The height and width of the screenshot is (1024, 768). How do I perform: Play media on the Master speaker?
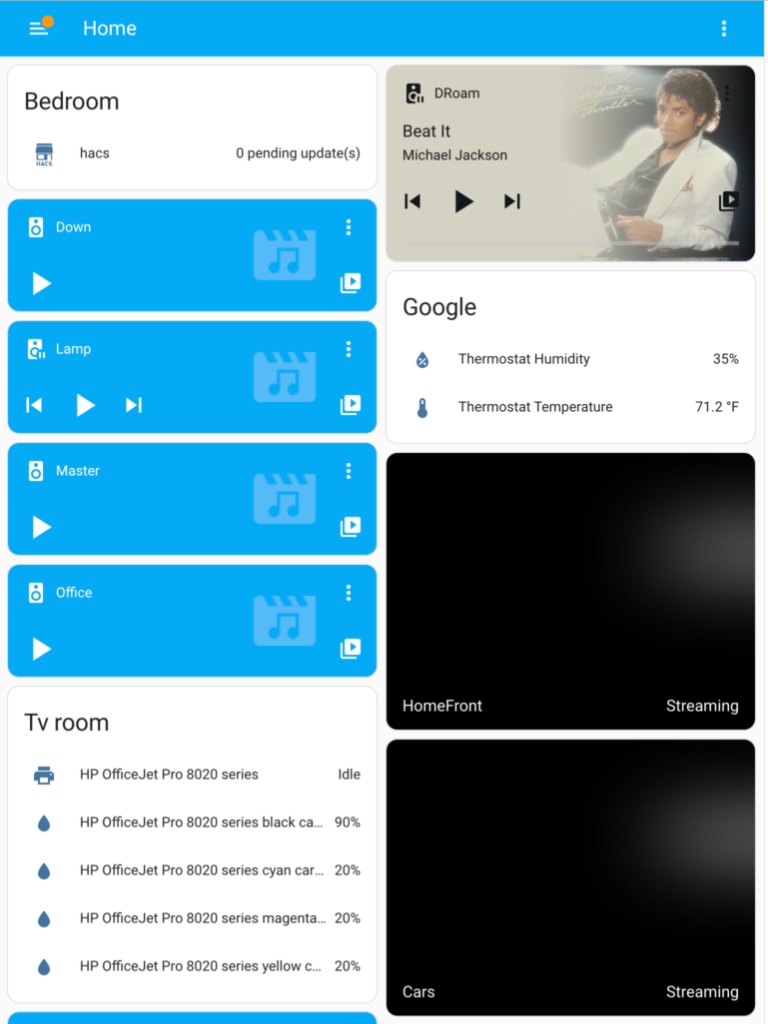click(x=40, y=527)
